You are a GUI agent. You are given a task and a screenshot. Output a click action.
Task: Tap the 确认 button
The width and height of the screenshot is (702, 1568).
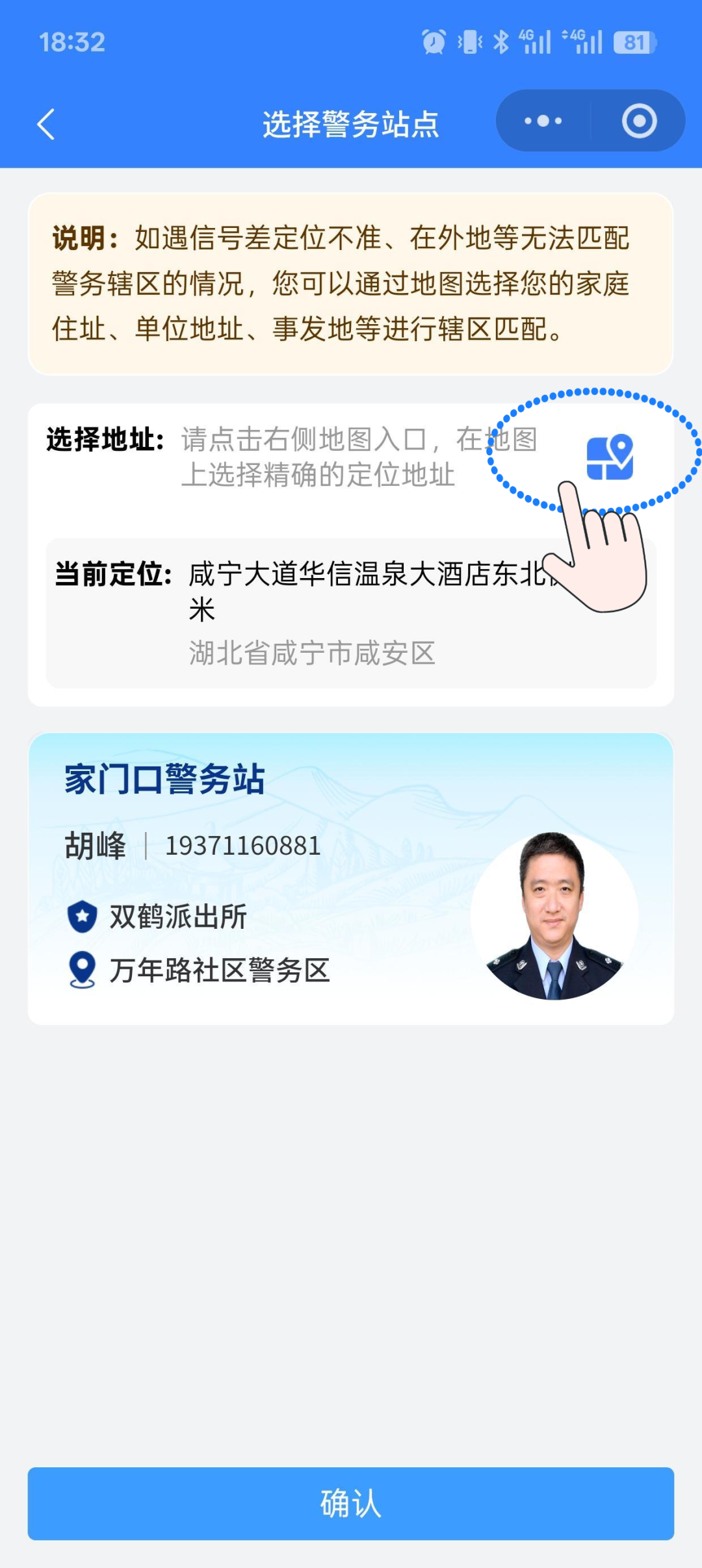tap(351, 1503)
